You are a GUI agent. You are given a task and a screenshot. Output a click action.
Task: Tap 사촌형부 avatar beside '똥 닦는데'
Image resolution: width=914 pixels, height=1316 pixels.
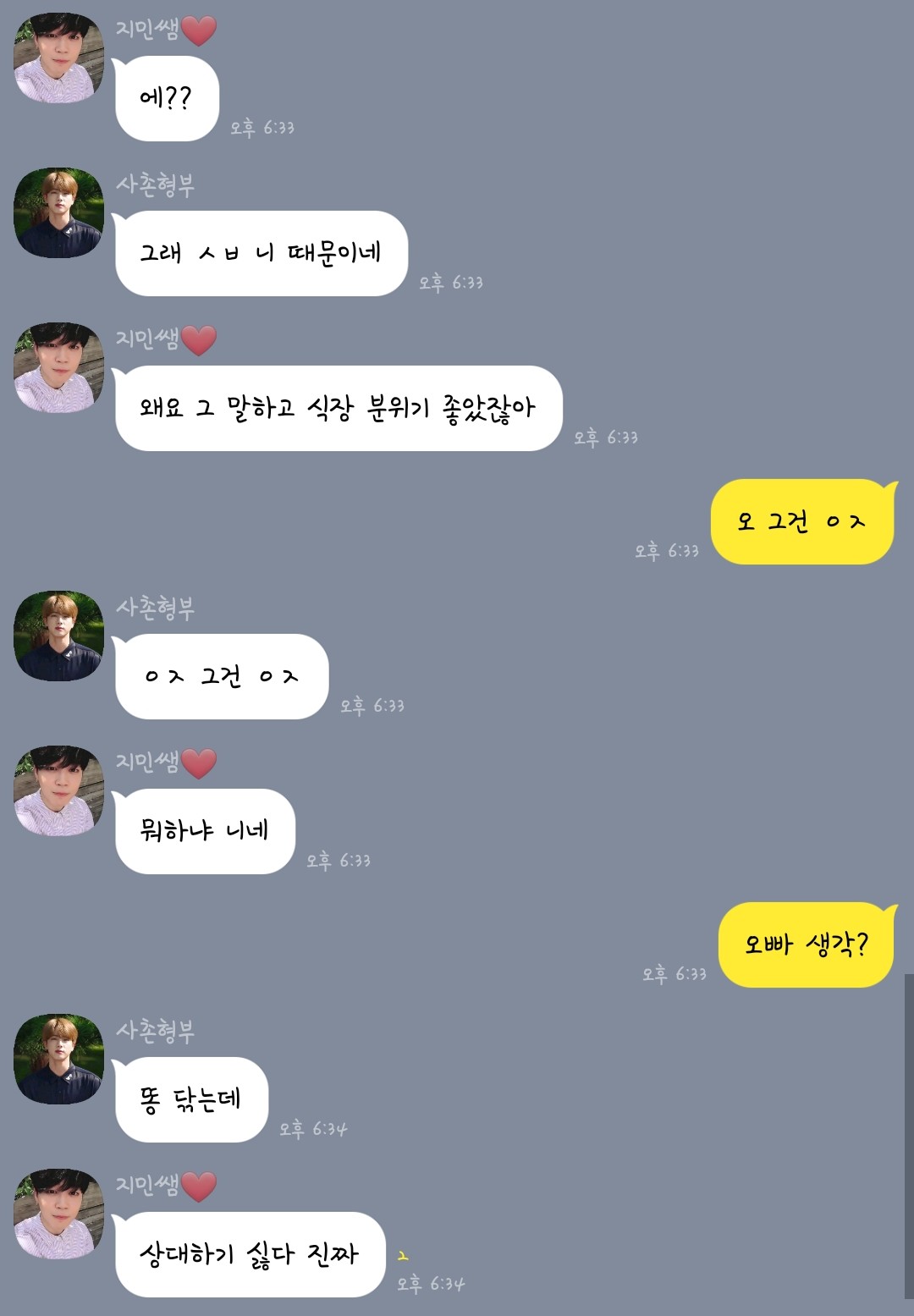coord(58,1059)
